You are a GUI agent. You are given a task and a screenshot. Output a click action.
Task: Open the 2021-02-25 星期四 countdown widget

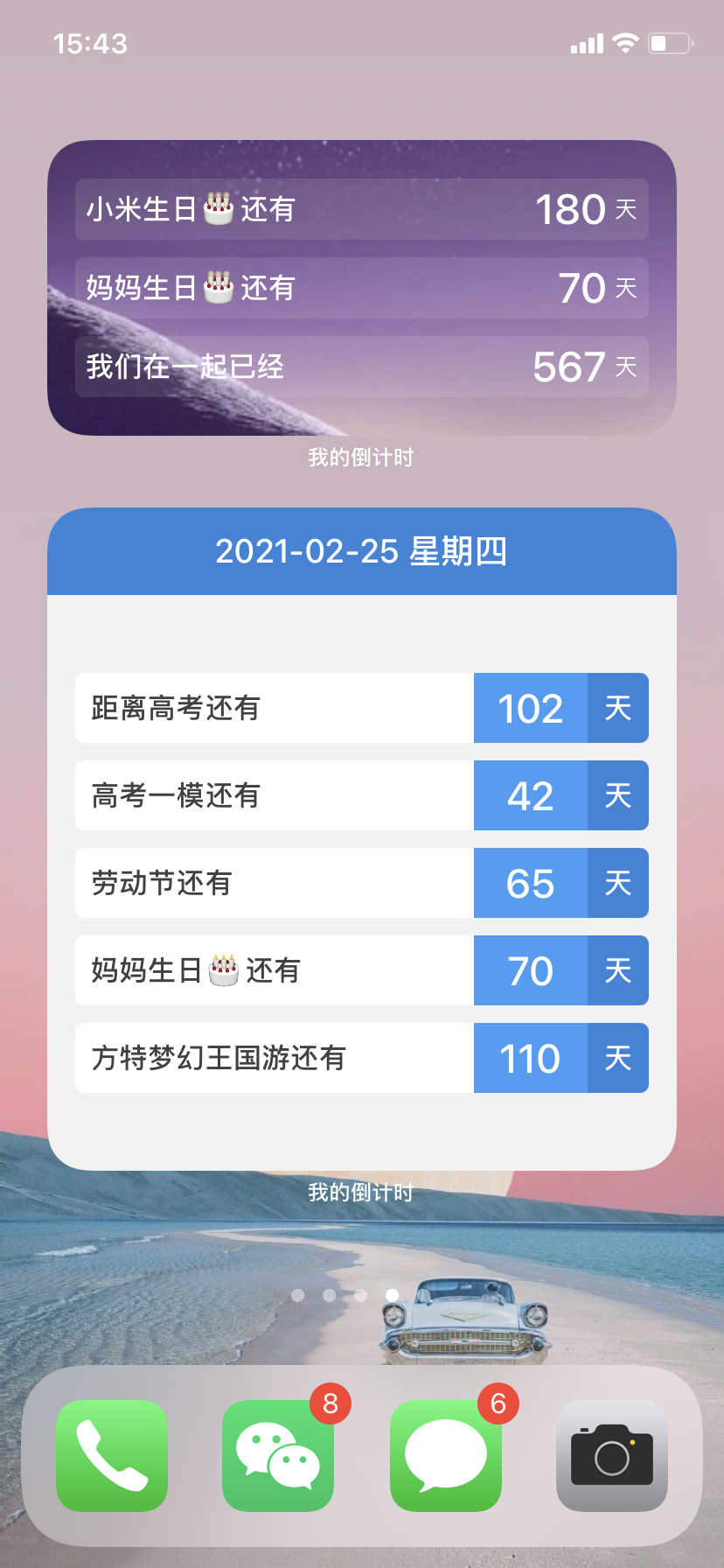pos(362,838)
